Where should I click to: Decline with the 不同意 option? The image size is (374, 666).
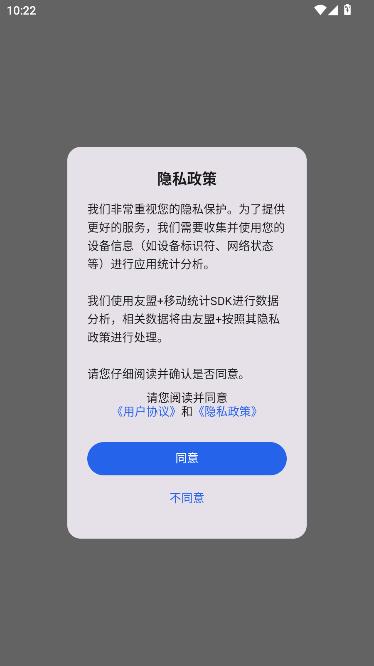point(187,498)
